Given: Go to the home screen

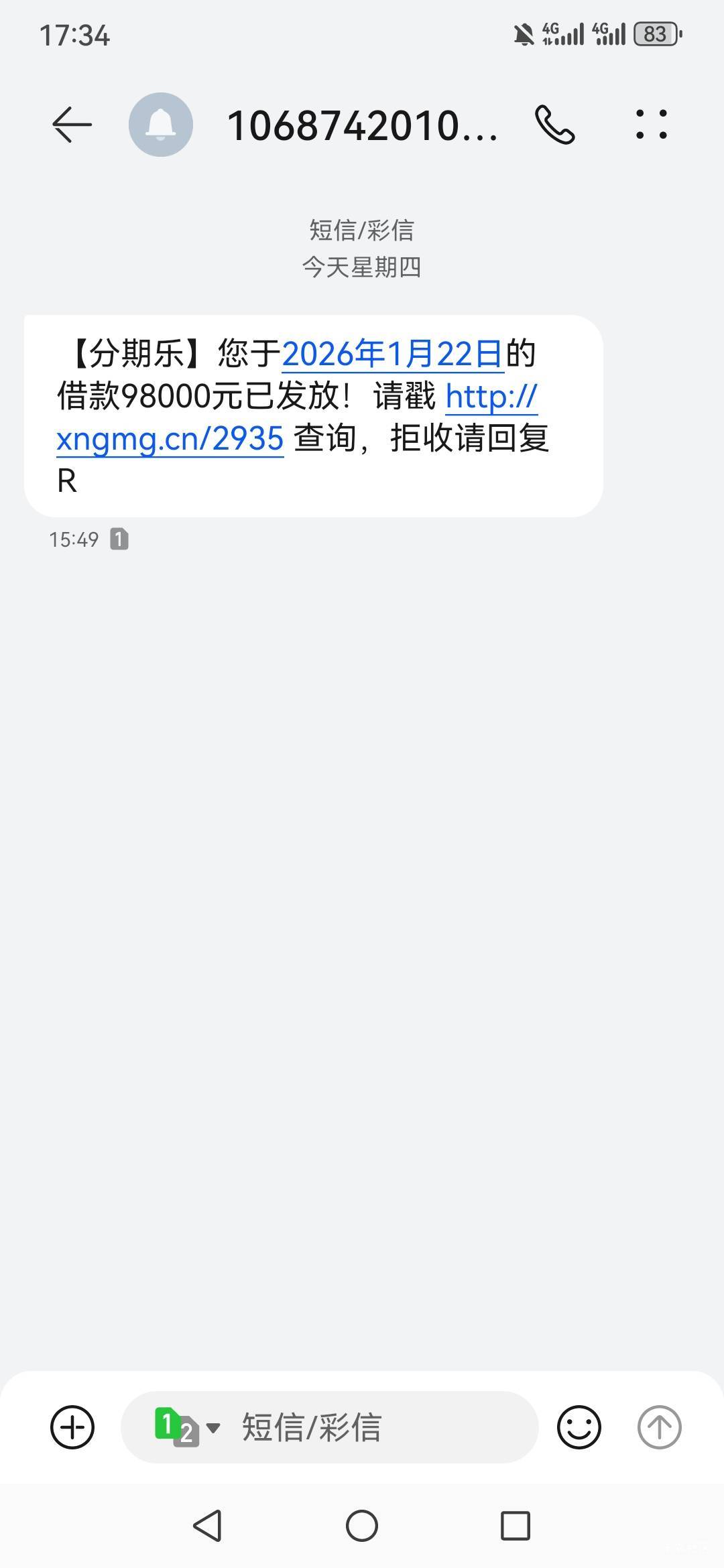Looking at the screenshot, I should tap(362, 1526).
